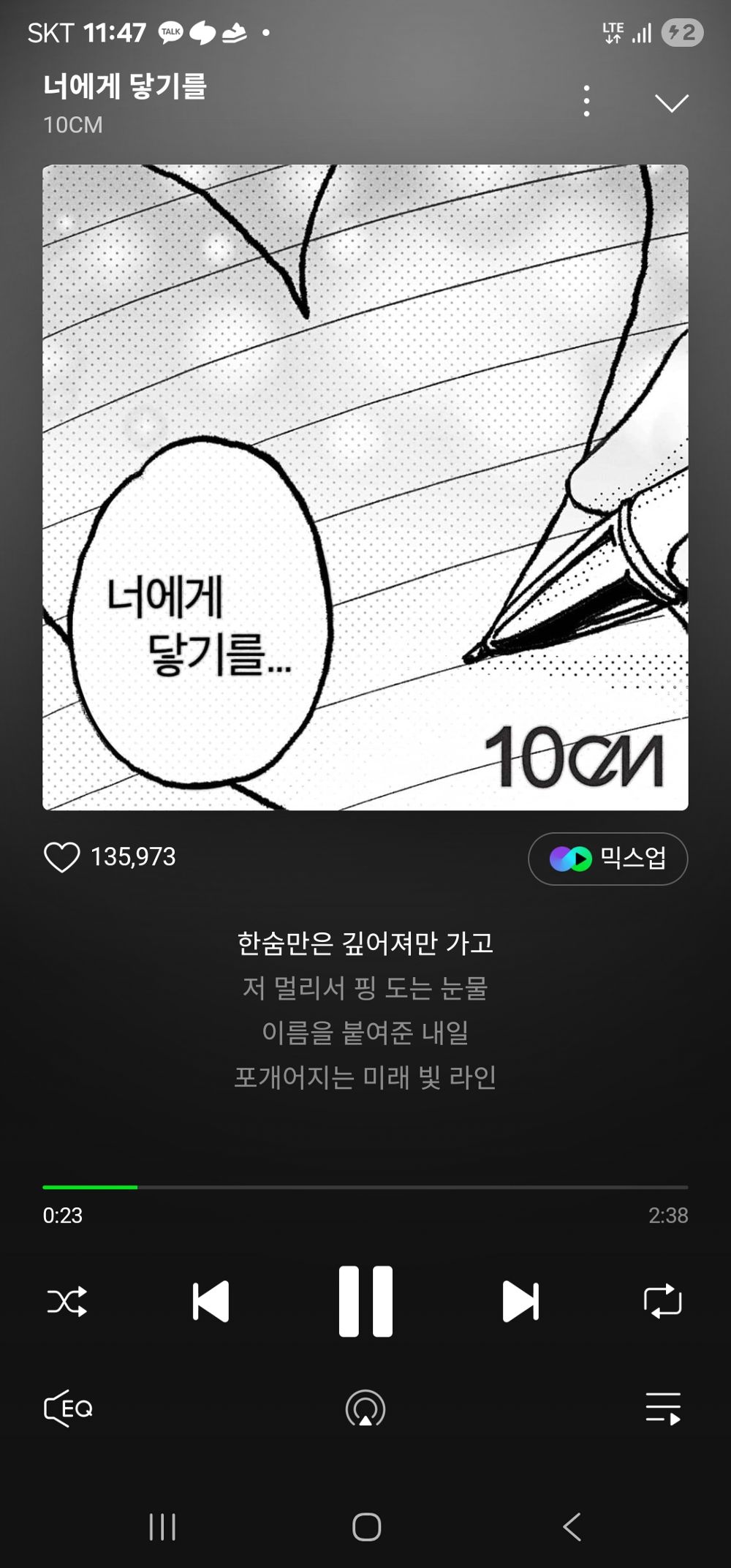Open the song title 너에게 닿기를

[x=124, y=86]
